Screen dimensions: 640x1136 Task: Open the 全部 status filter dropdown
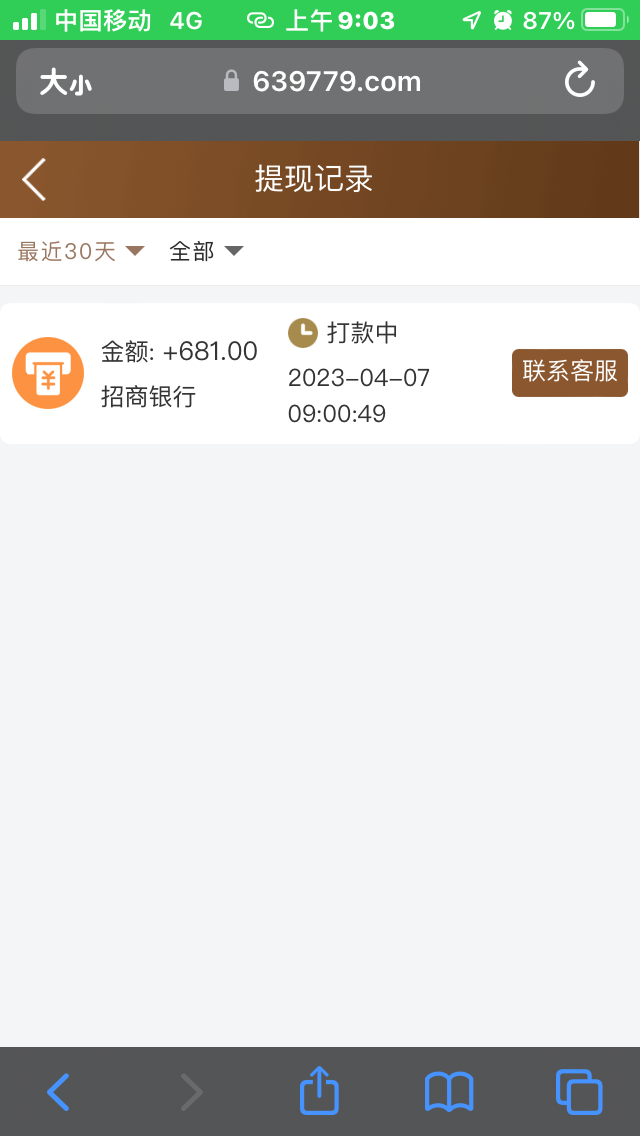click(206, 251)
